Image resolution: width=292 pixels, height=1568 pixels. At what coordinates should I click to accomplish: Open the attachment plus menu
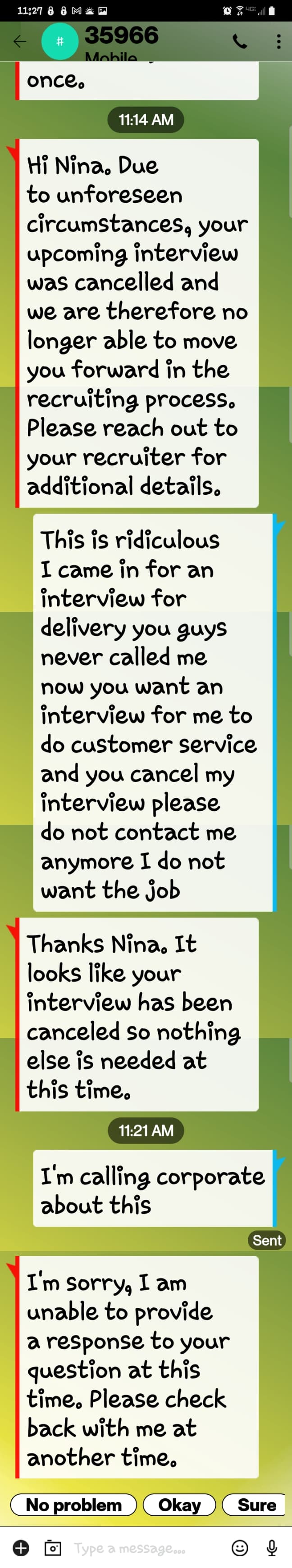click(21, 1547)
